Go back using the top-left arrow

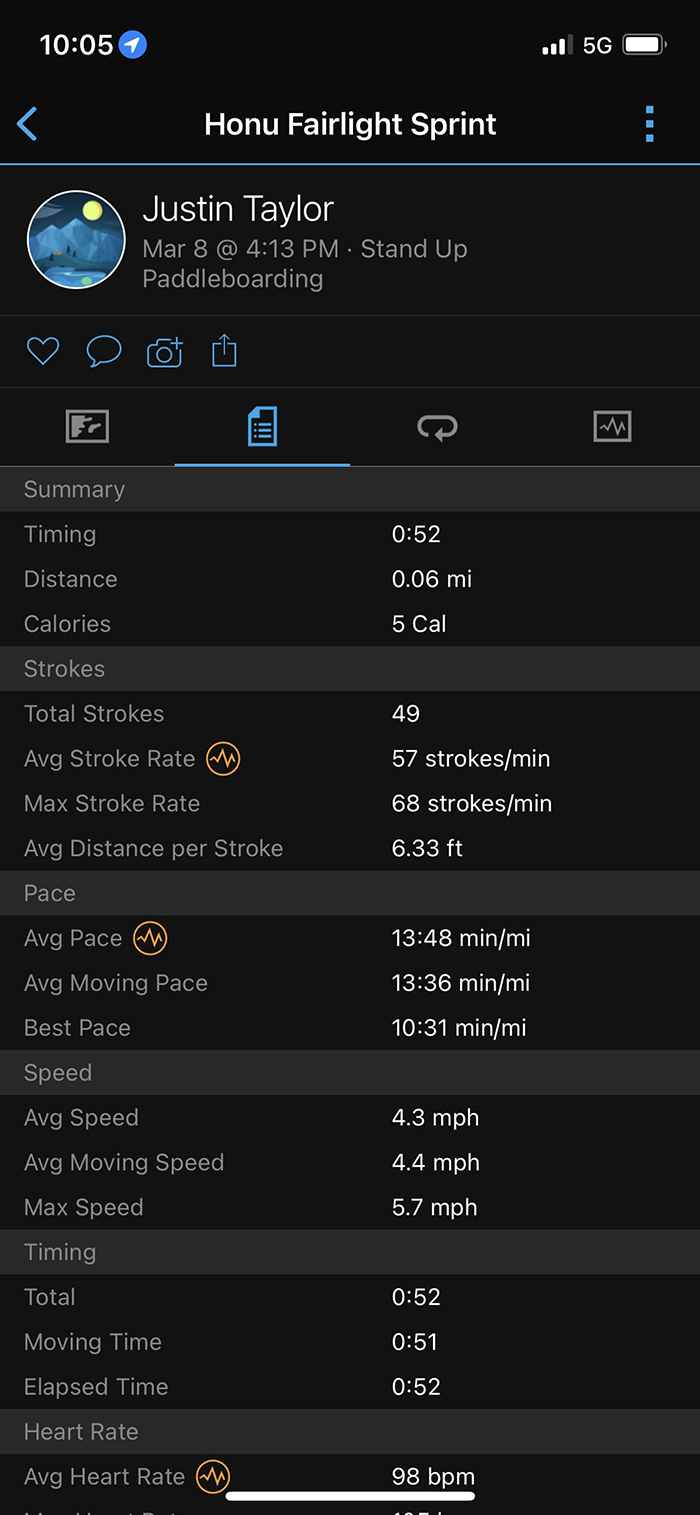(27, 125)
